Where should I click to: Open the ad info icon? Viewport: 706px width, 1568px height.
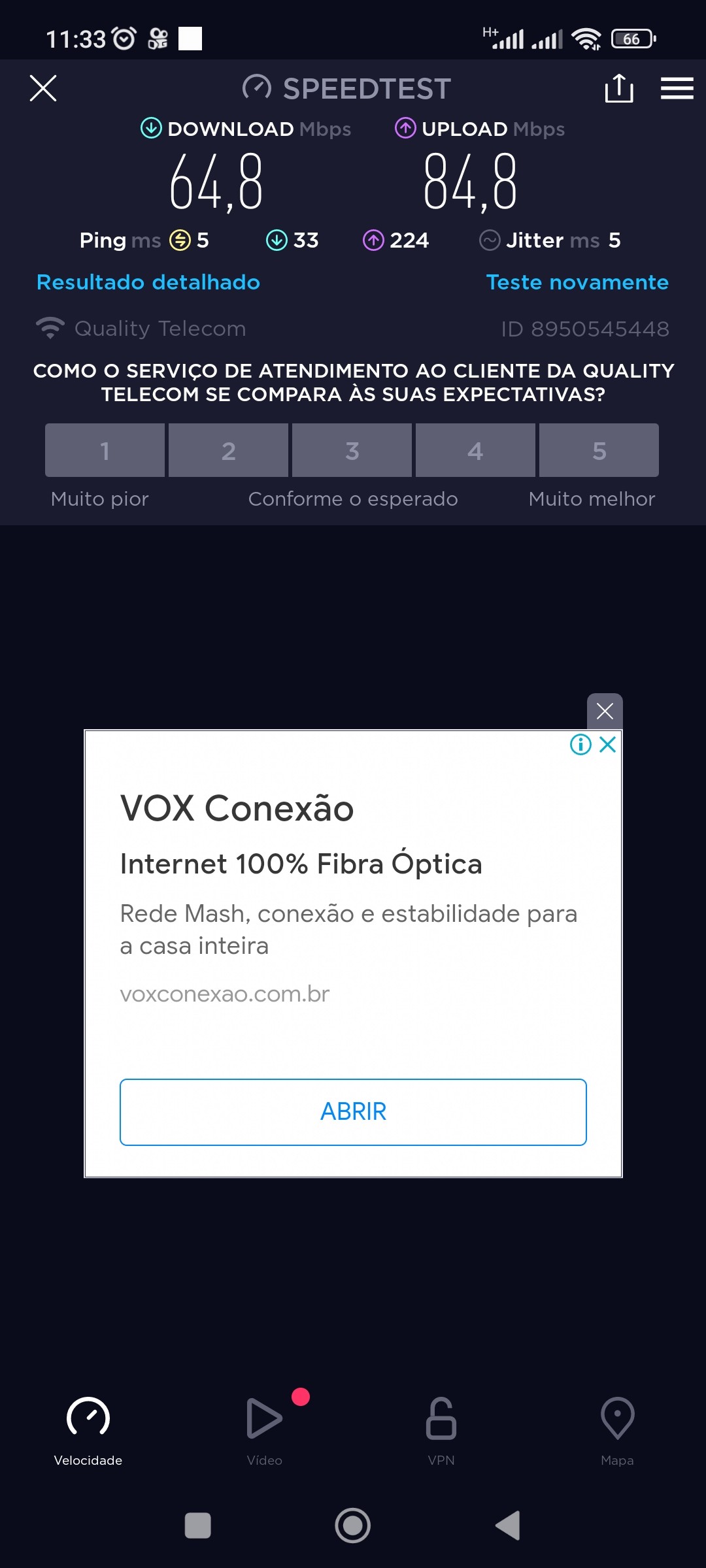tap(580, 744)
